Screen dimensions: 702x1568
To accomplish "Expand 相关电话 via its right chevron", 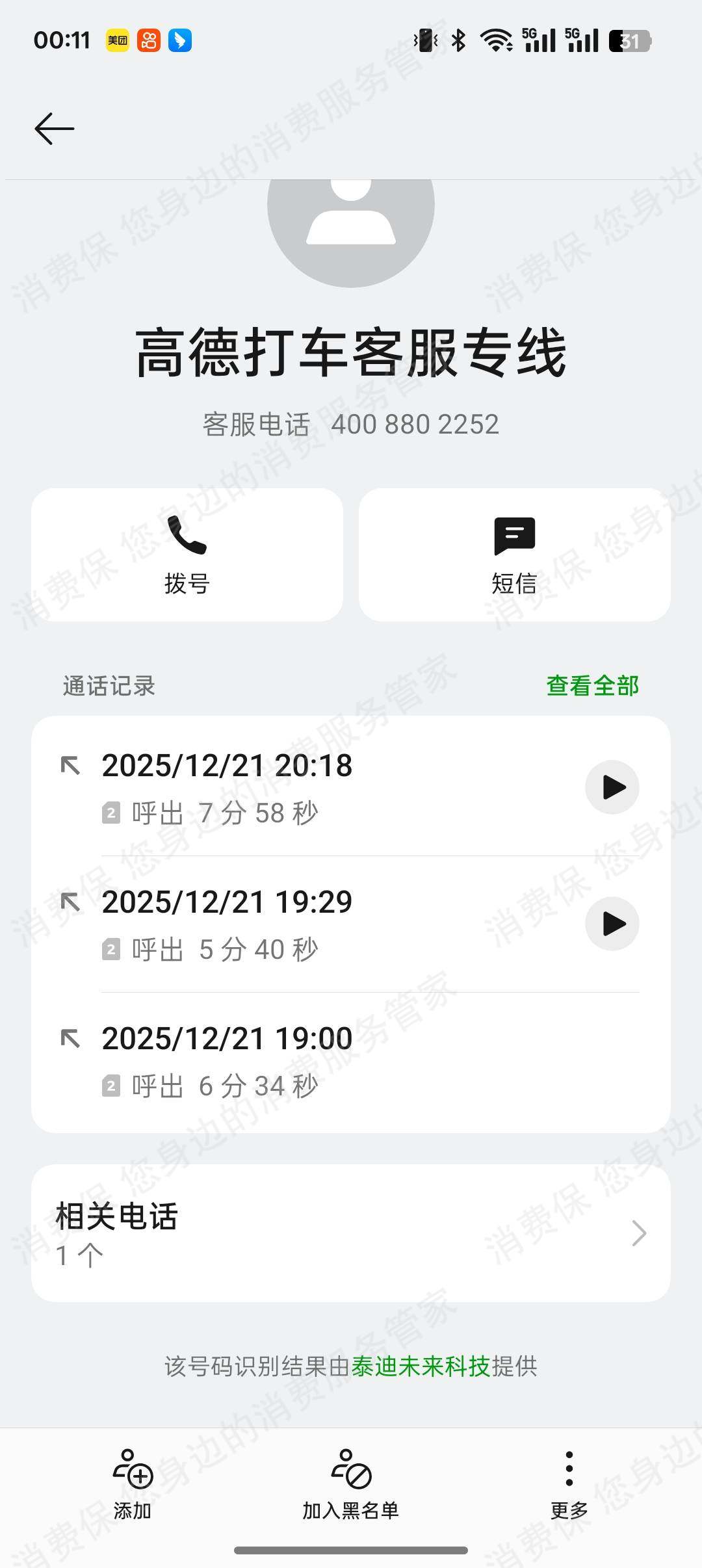I will (640, 1233).
